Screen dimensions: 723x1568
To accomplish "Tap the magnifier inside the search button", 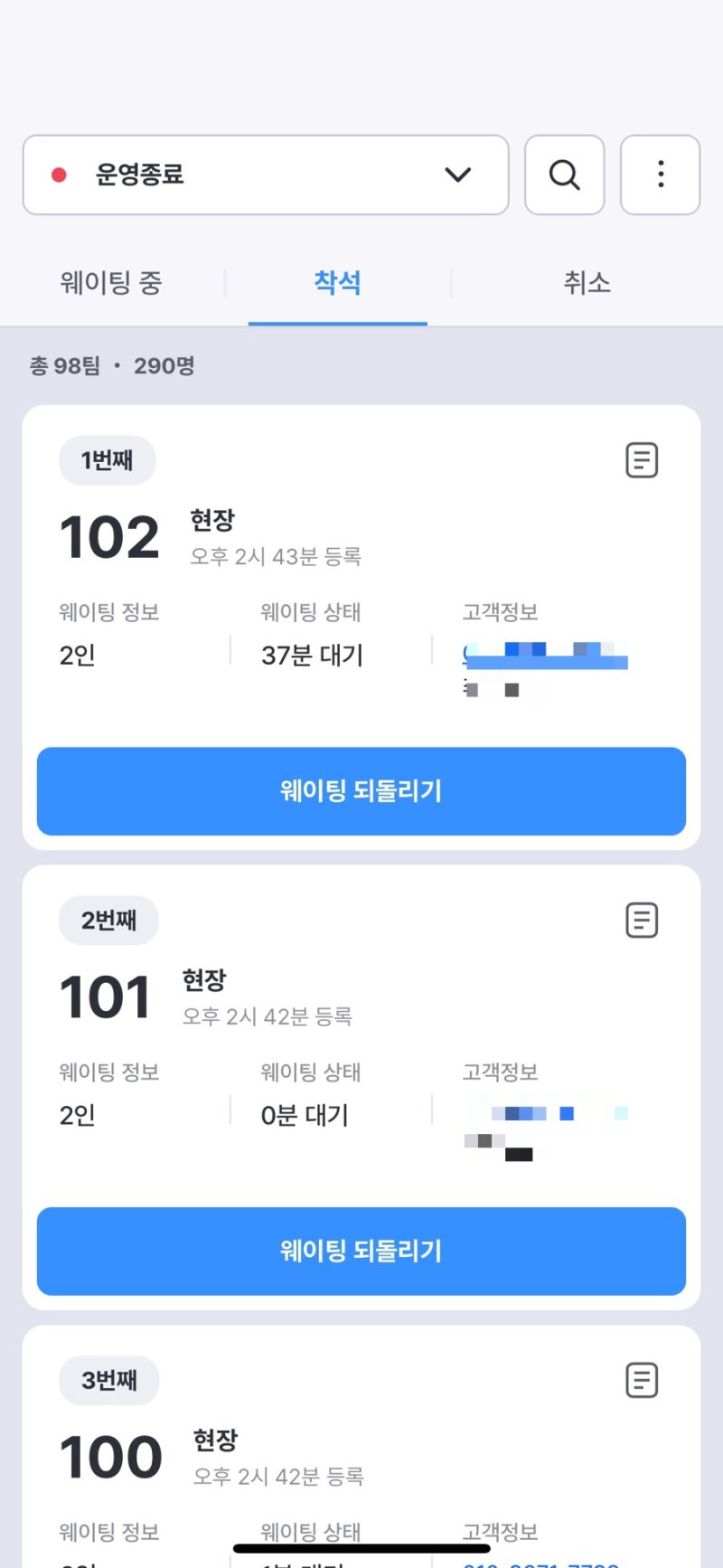I will 564,175.
